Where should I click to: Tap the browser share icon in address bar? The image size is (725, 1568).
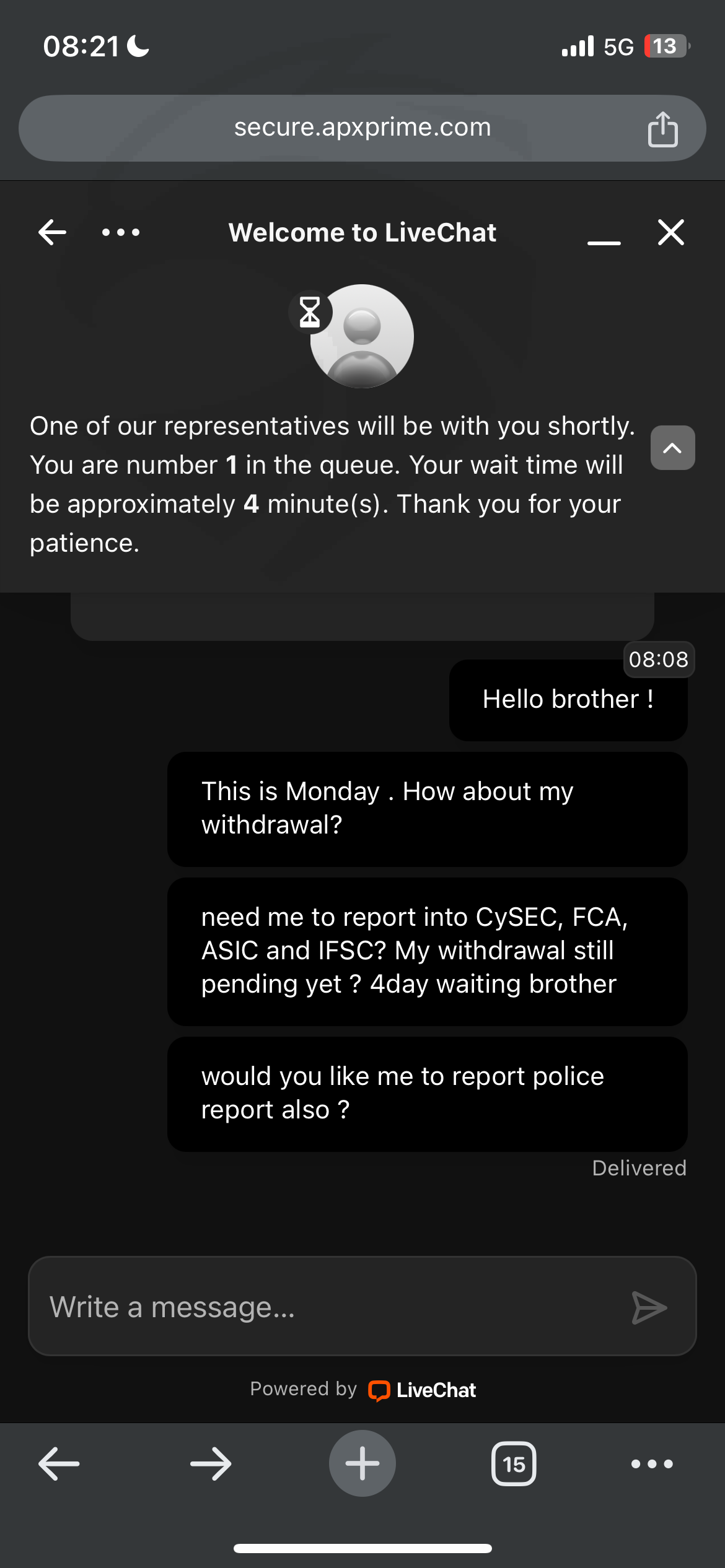662,129
